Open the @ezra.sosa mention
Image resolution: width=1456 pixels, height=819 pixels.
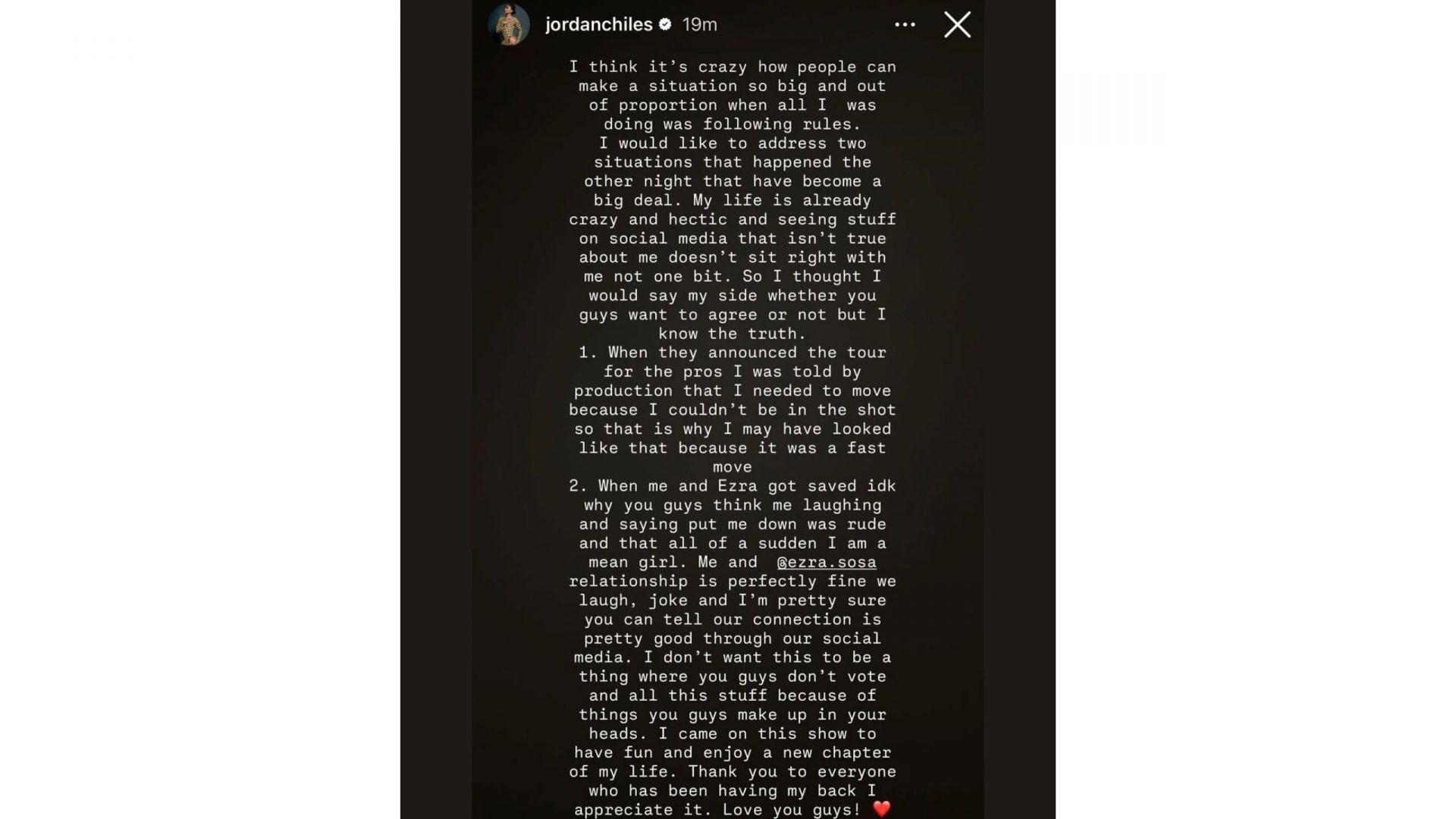827,562
